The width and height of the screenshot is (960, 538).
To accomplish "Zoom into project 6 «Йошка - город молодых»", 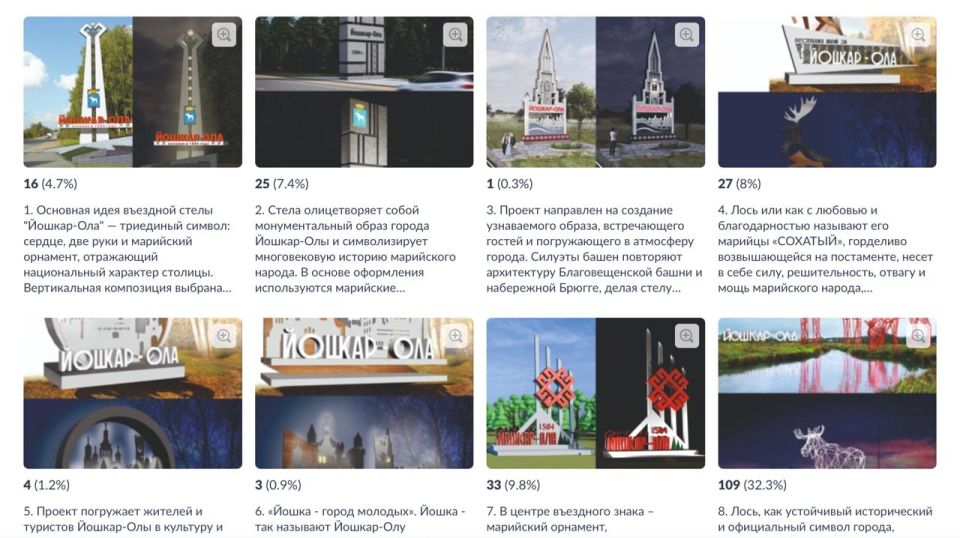I will point(456,336).
